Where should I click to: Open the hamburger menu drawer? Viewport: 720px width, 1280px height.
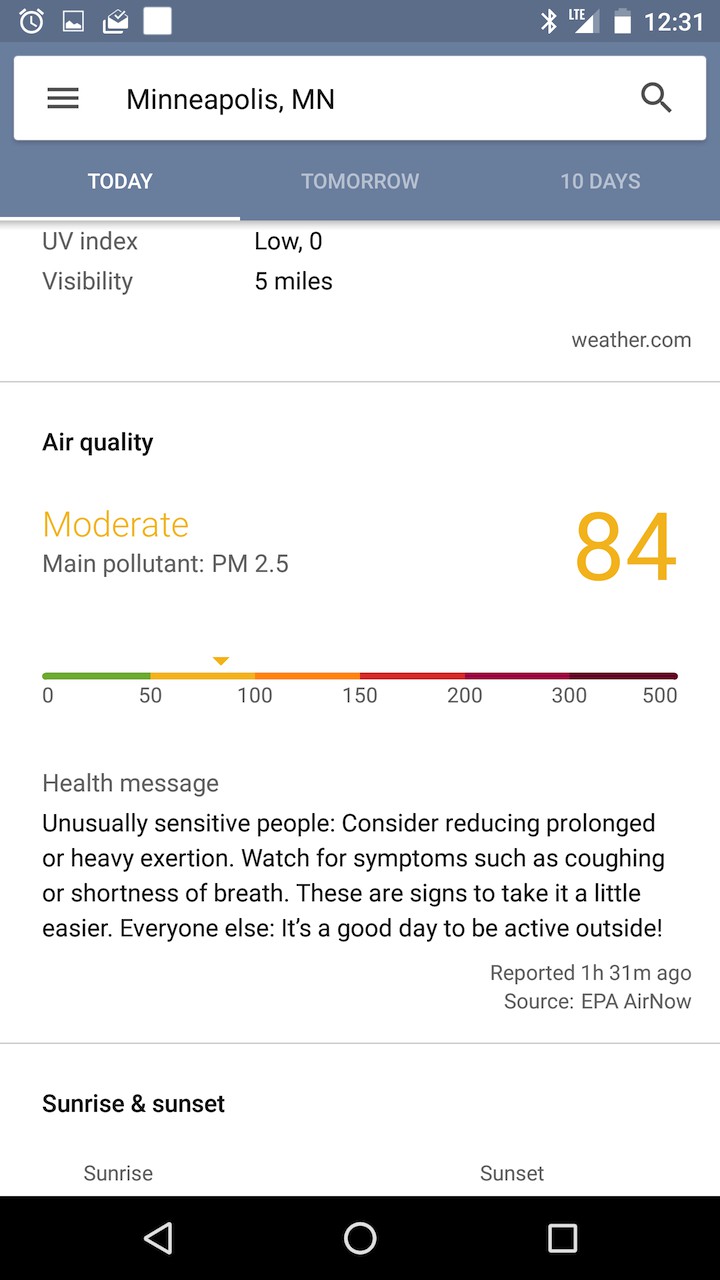63,98
